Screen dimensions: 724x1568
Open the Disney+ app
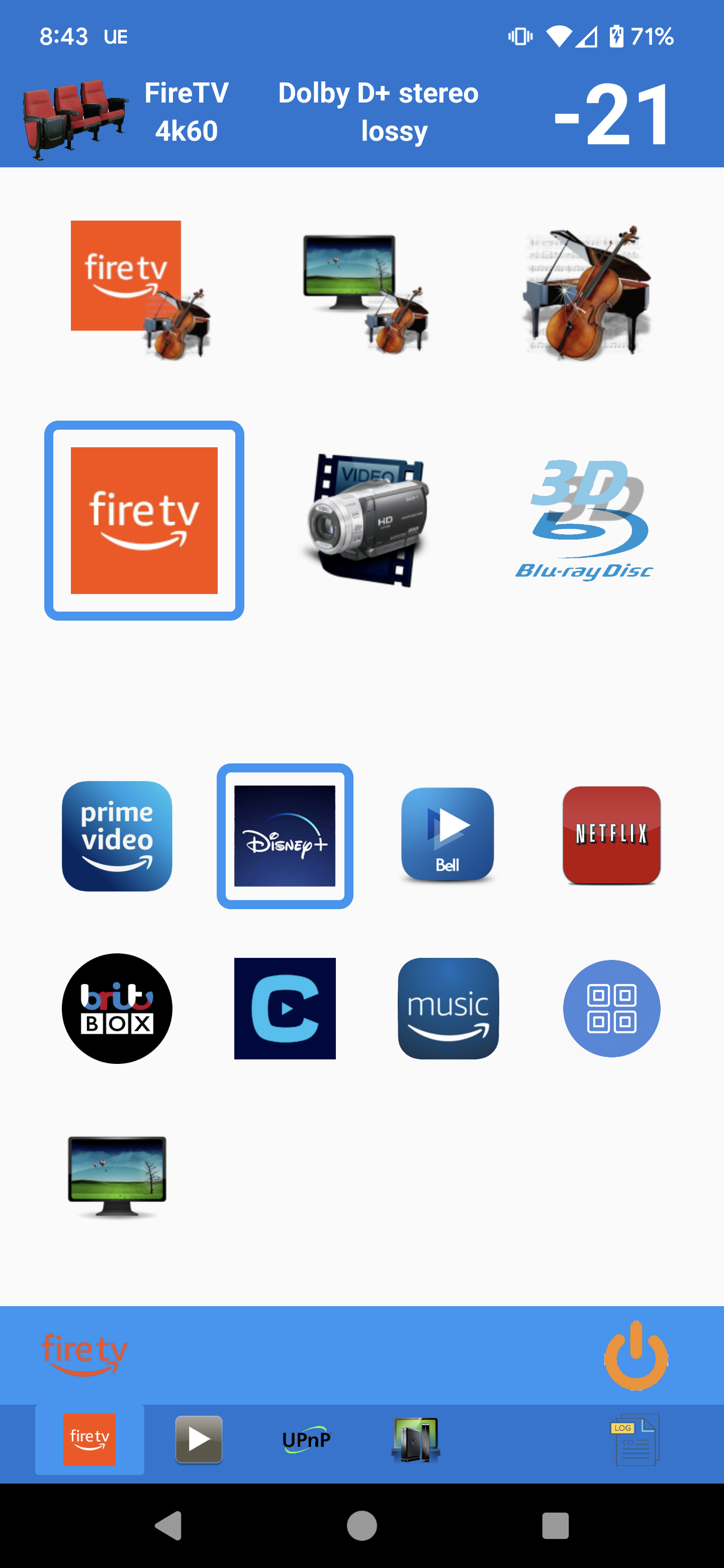[x=285, y=836]
